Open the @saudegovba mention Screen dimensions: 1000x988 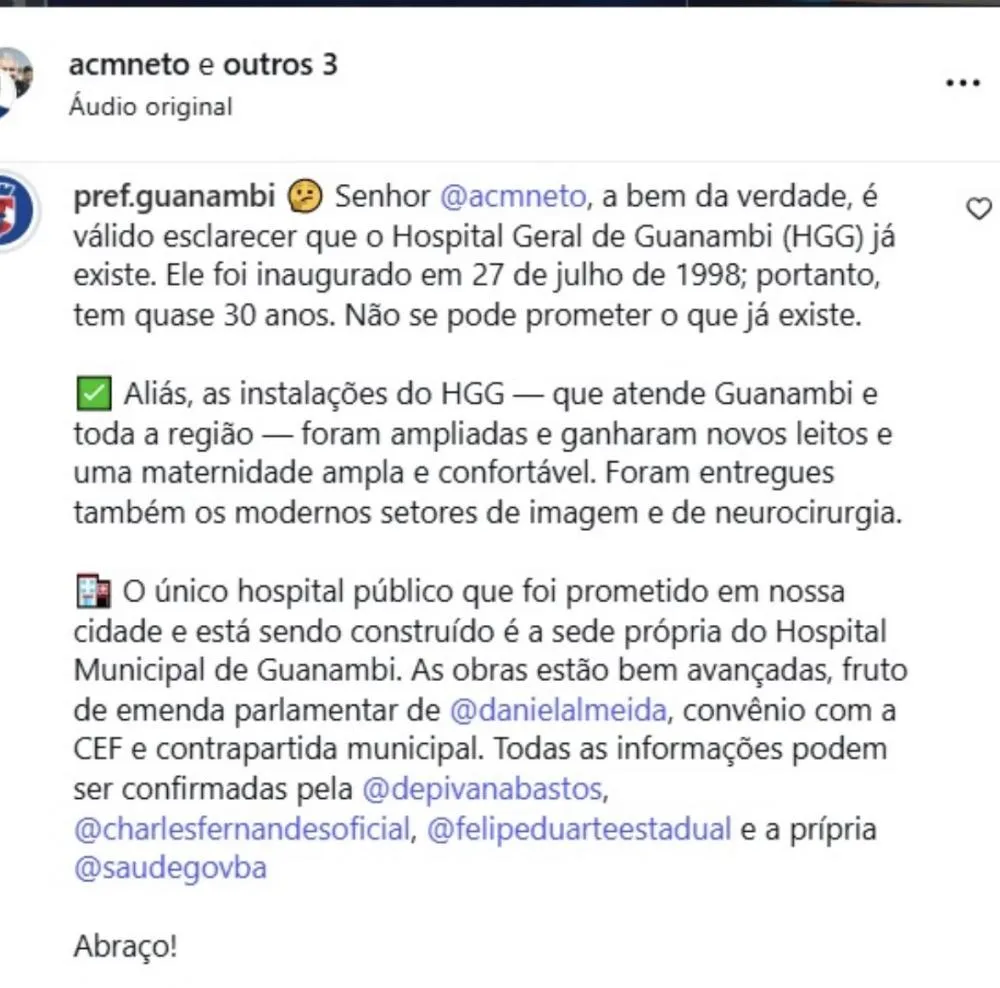click(170, 868)
